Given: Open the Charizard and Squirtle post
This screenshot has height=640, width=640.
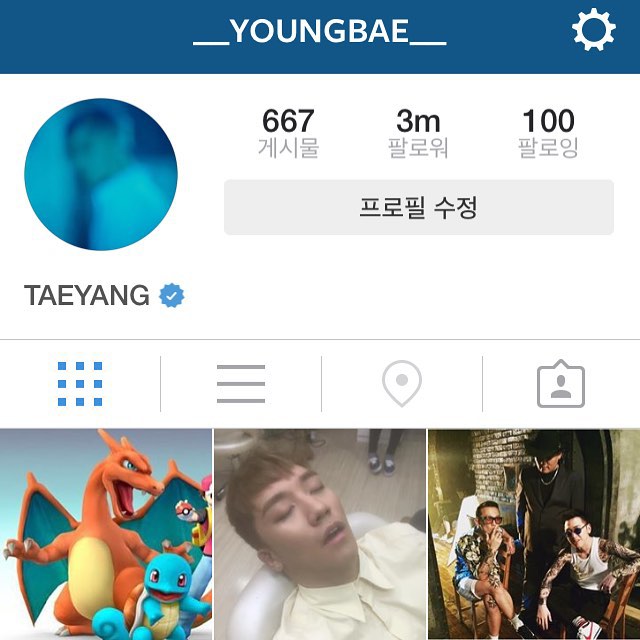Looking at the screenshot, I should 106,534.
